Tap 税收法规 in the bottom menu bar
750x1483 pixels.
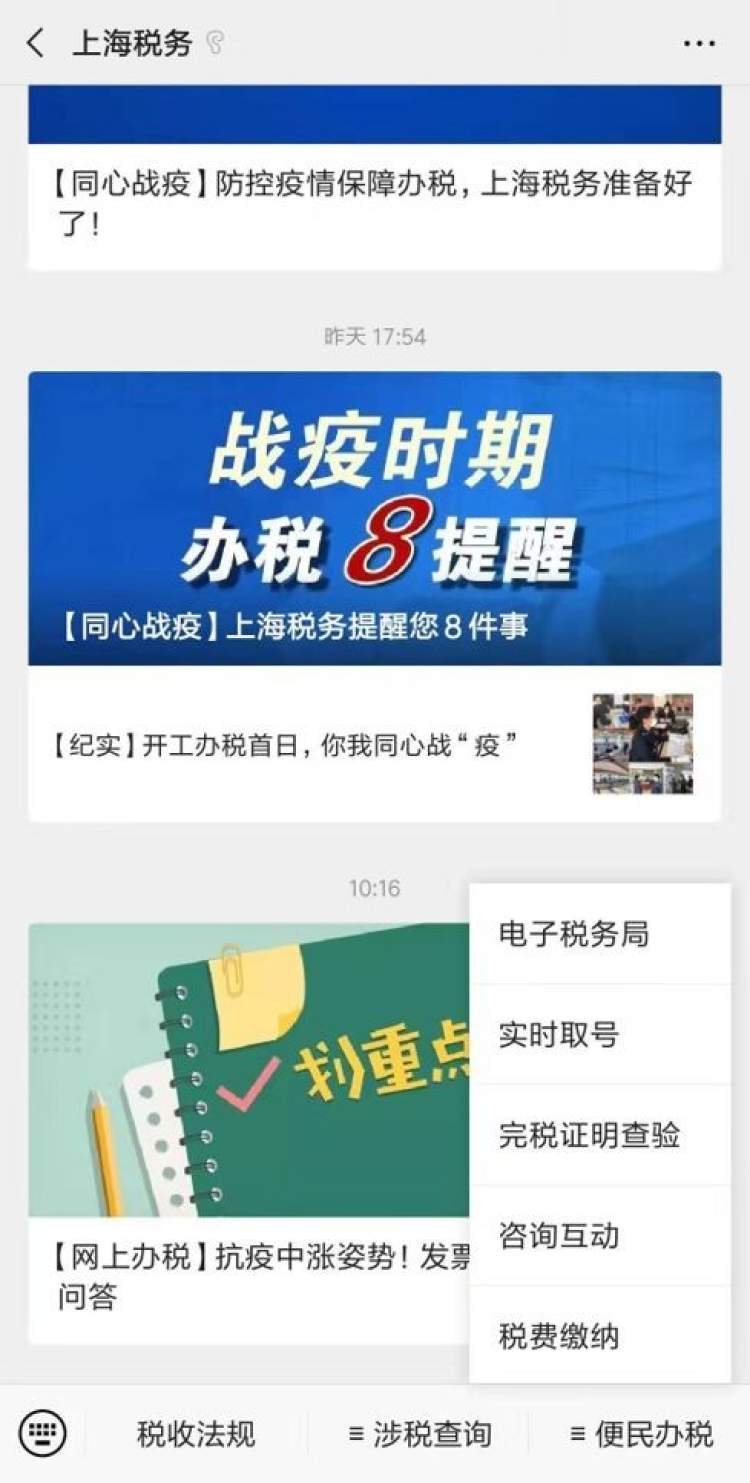tap(196, 1434)
